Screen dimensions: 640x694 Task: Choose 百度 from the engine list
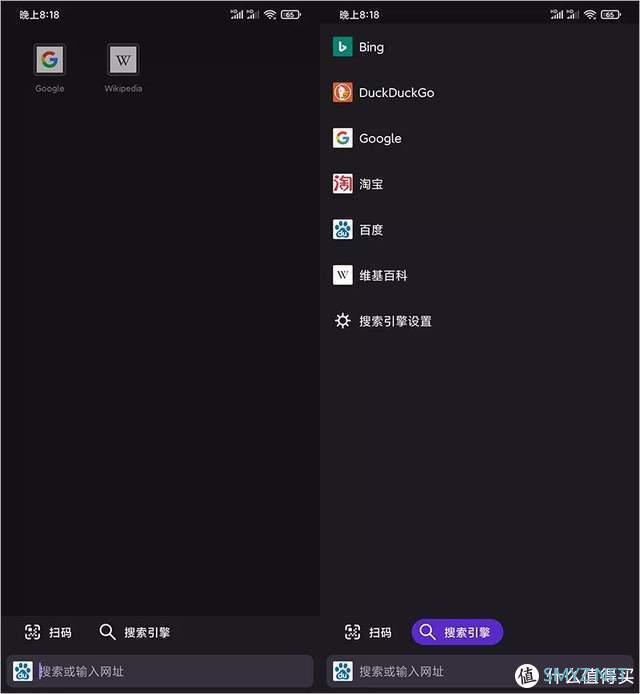(x=370, y=230)
